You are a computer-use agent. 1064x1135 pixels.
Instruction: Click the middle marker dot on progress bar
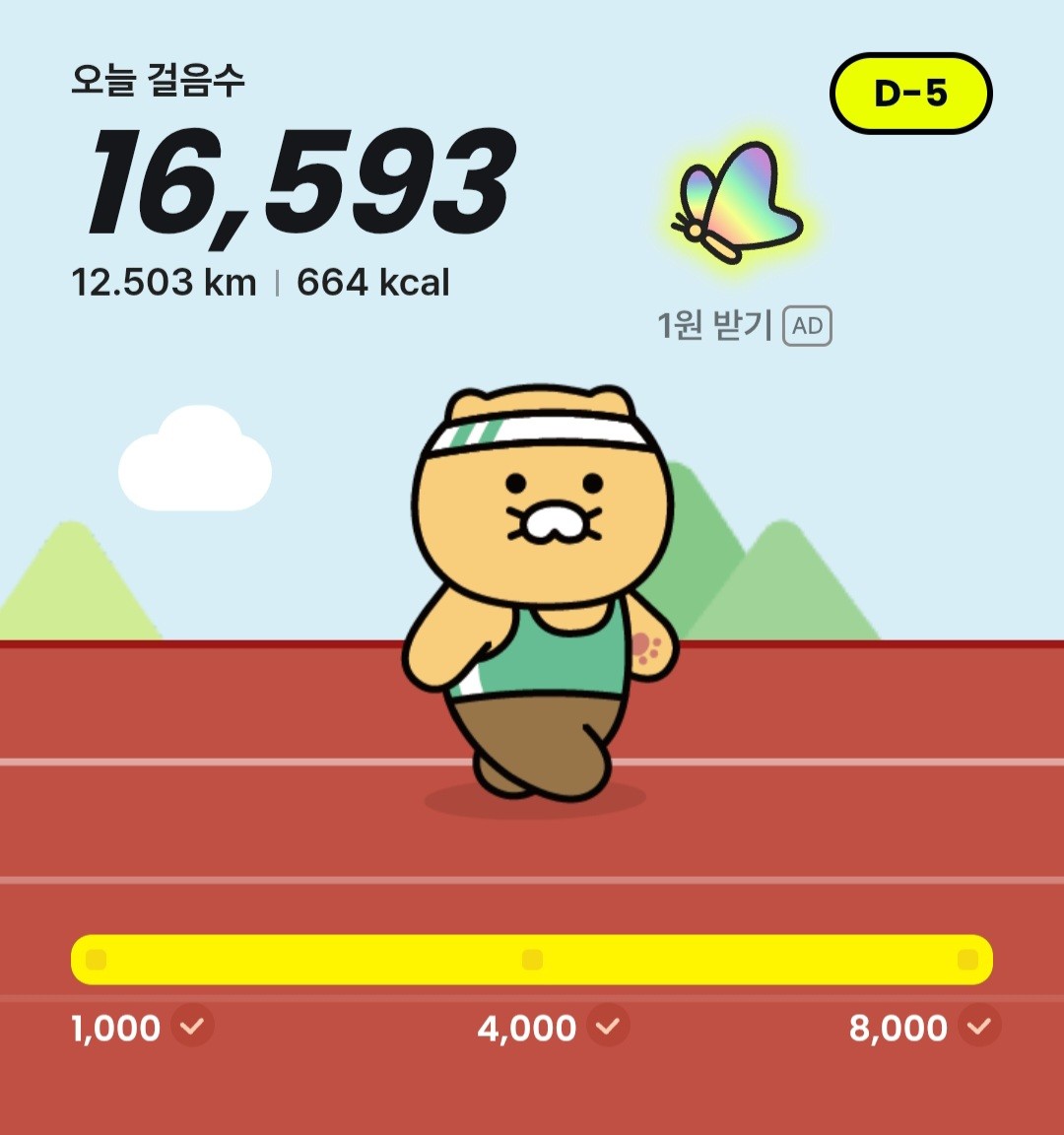[532, 958]
